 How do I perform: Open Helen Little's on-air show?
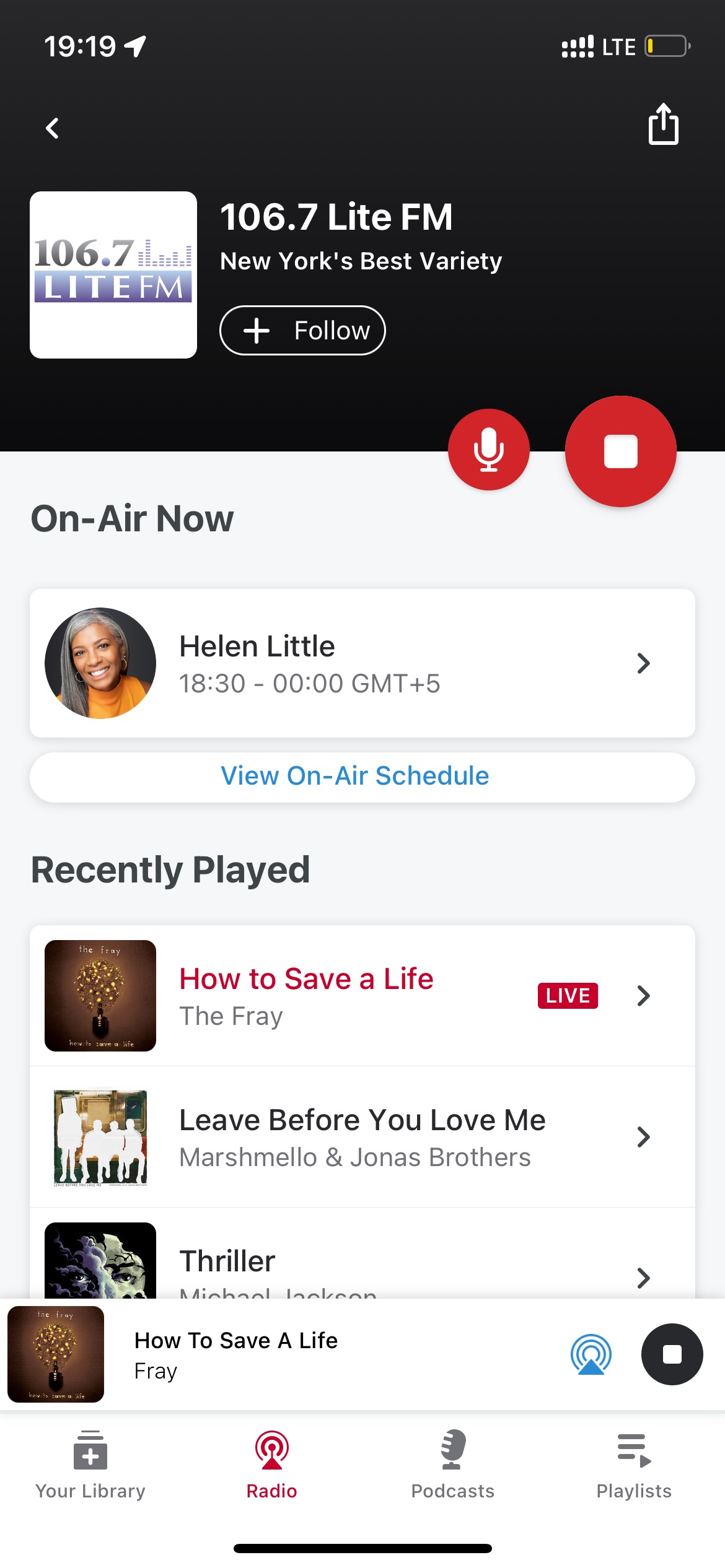[x=362, y=663]
